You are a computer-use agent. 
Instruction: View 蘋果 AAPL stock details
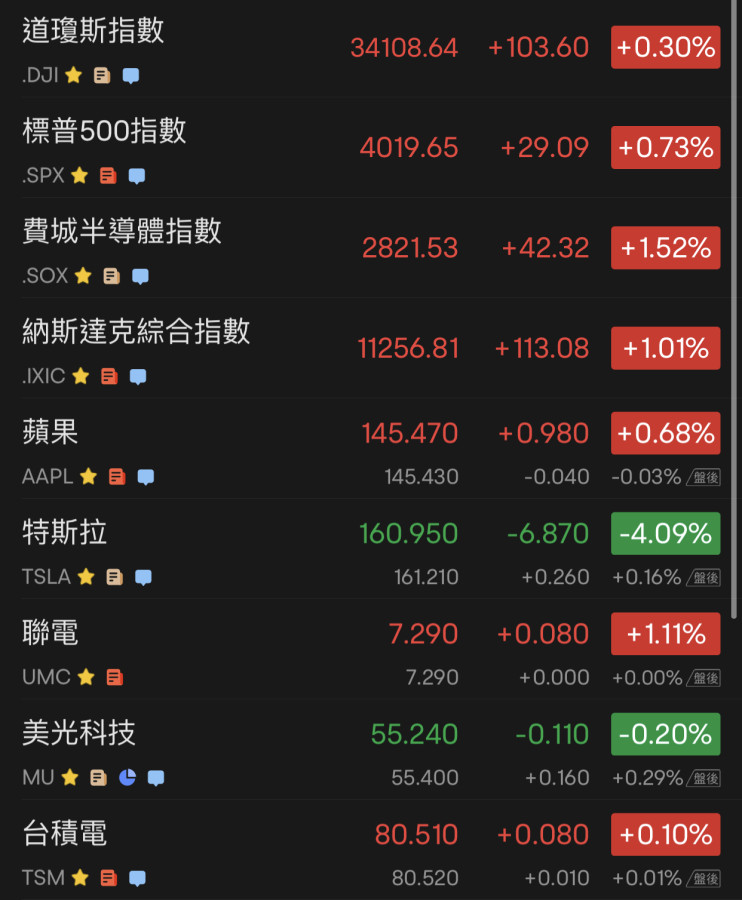point(50,432)
